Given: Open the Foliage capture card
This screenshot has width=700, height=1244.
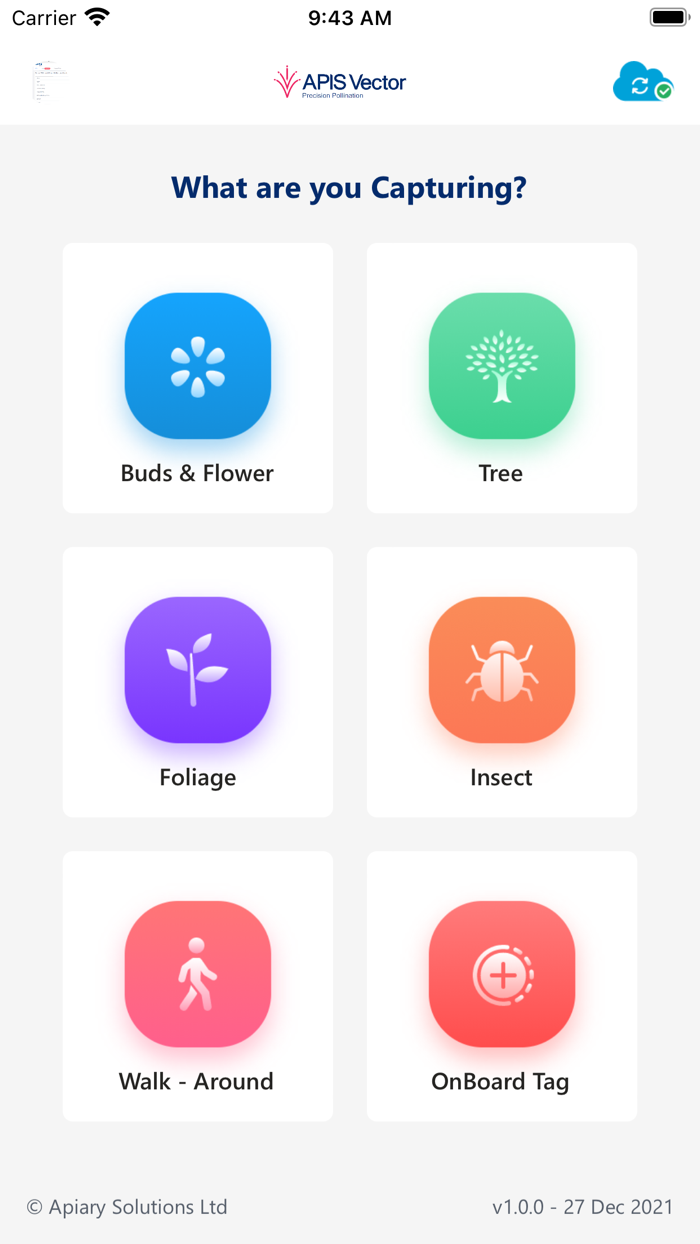Looking at the screenshot, I should [198, 682].
